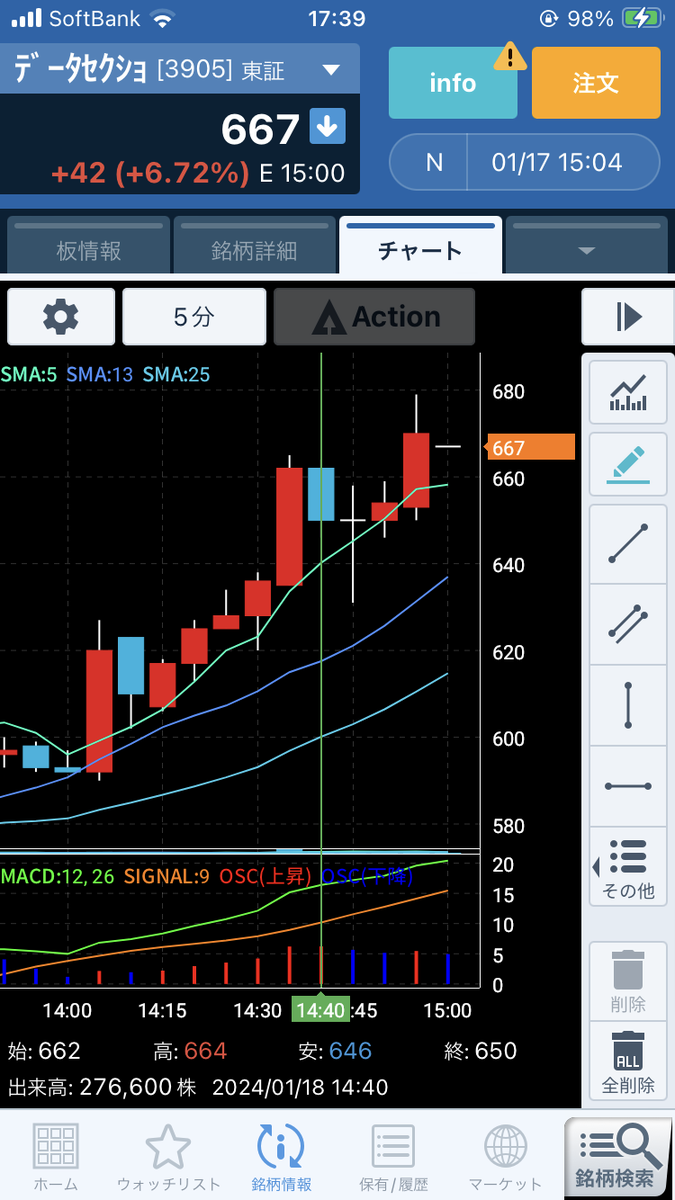The image size is (675, 1200).
Task: Select the pen drawing tool
Action: [628, 464]
